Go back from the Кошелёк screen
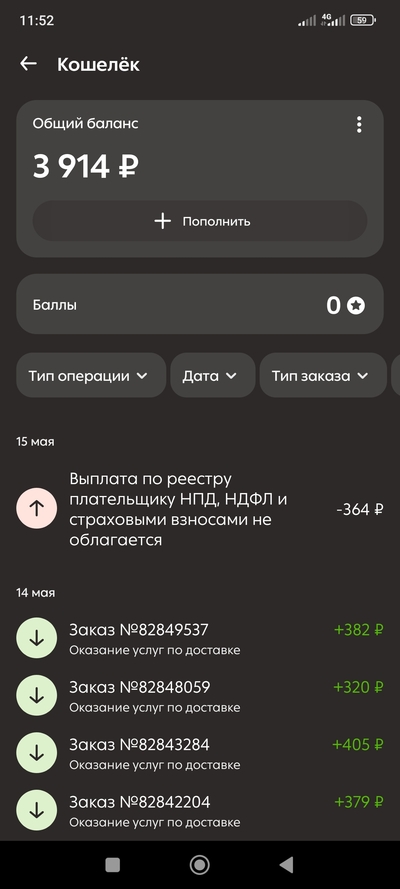Viewport: 400px width, 889px height. point(28,64)
